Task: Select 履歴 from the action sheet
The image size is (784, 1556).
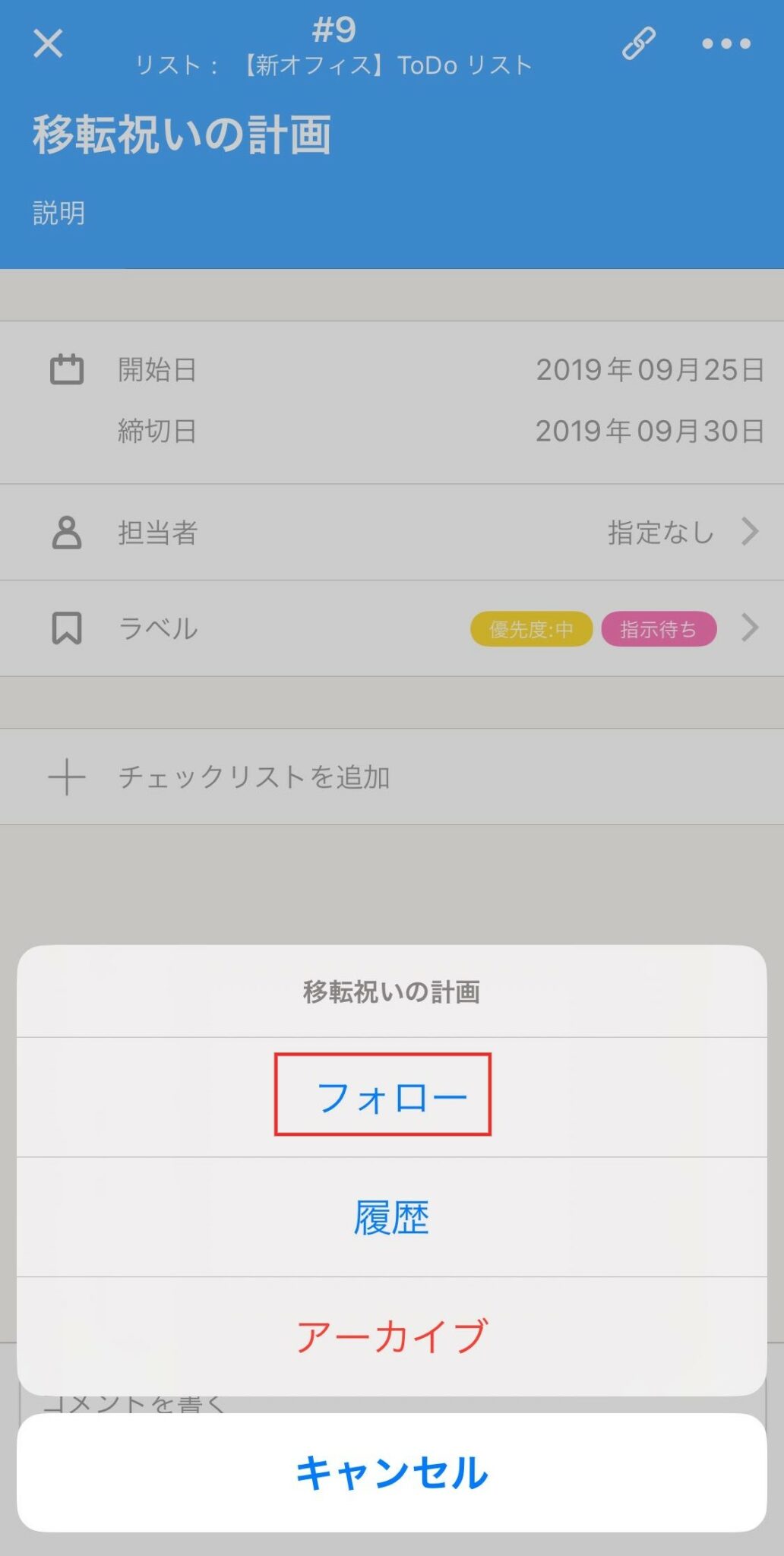Action: [392, 1217]
